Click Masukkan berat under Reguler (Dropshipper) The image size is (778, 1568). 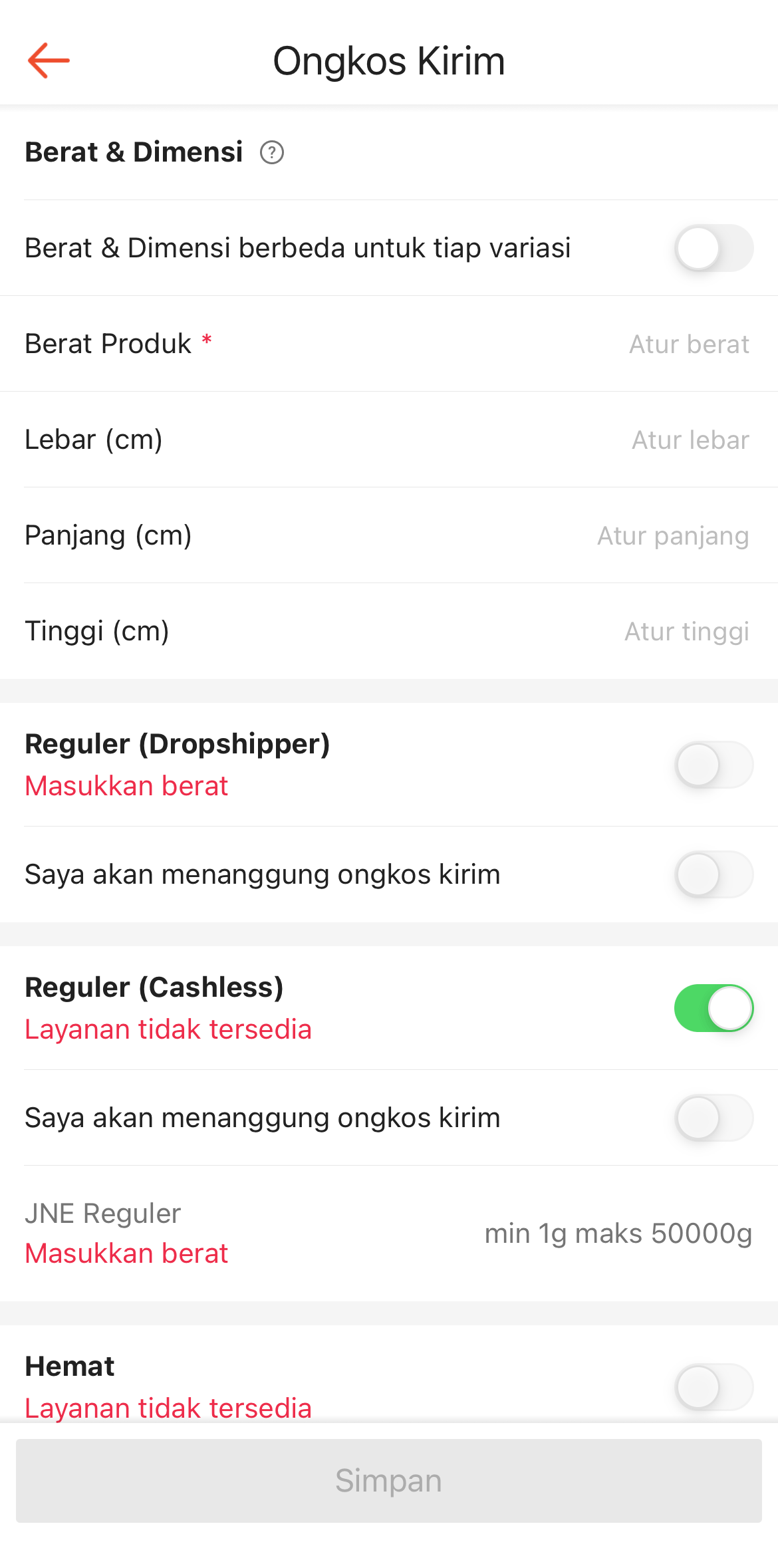coord(126,786)
